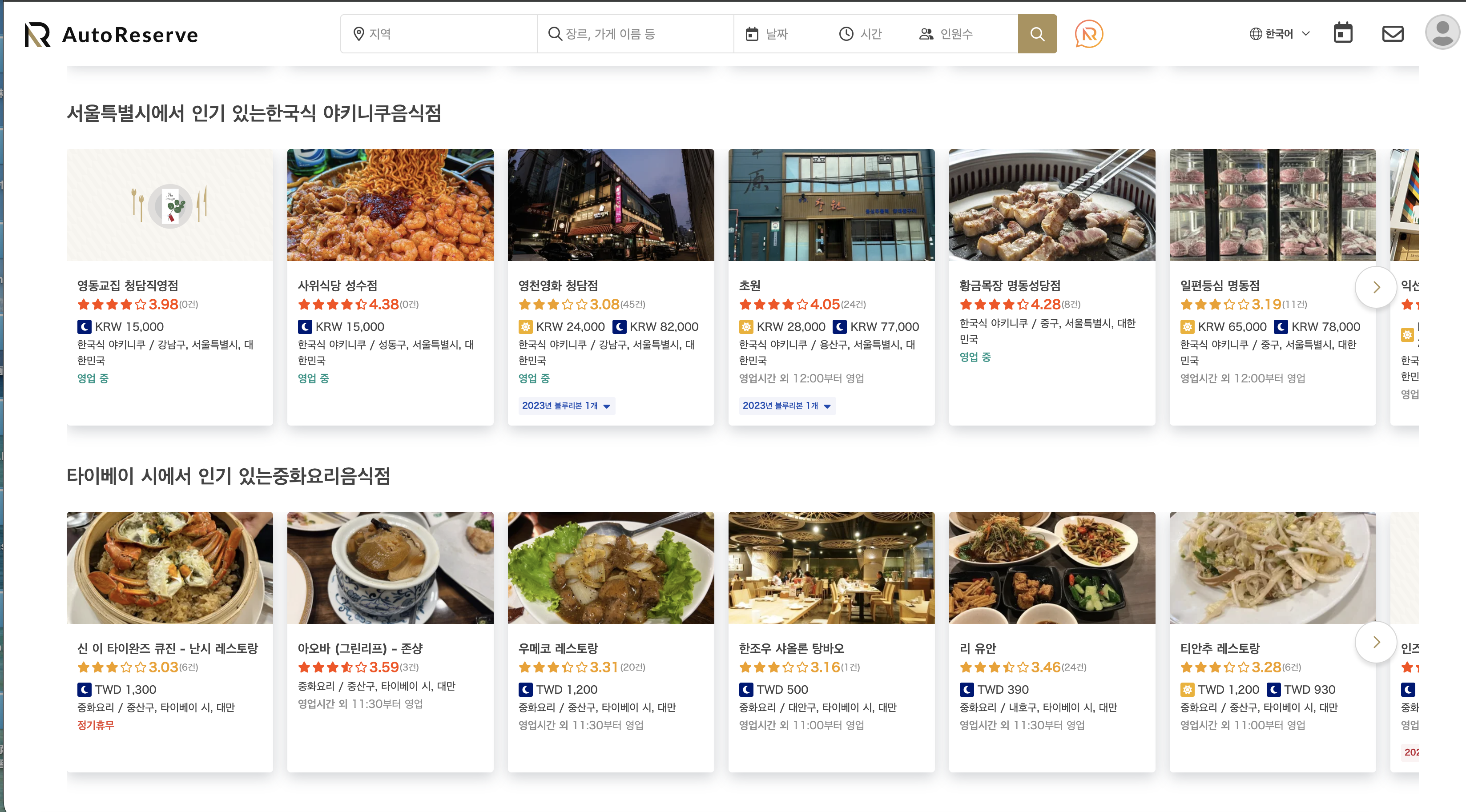Open the messages envelope icon
This screenshot has width=1466, height=812.
coord(1393,34)
